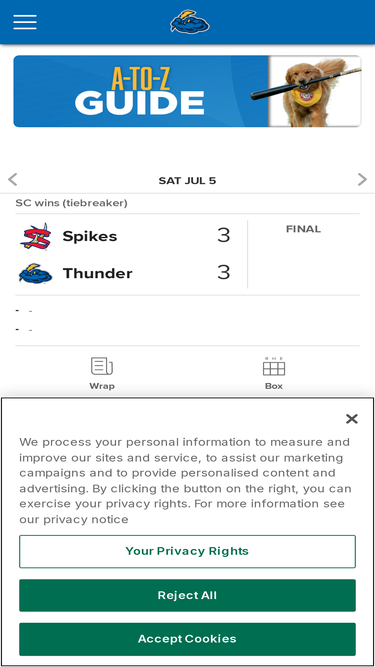The width and height of the screenshot is (375, 667).
Task: View the Box score
Action: coord(274,373)
